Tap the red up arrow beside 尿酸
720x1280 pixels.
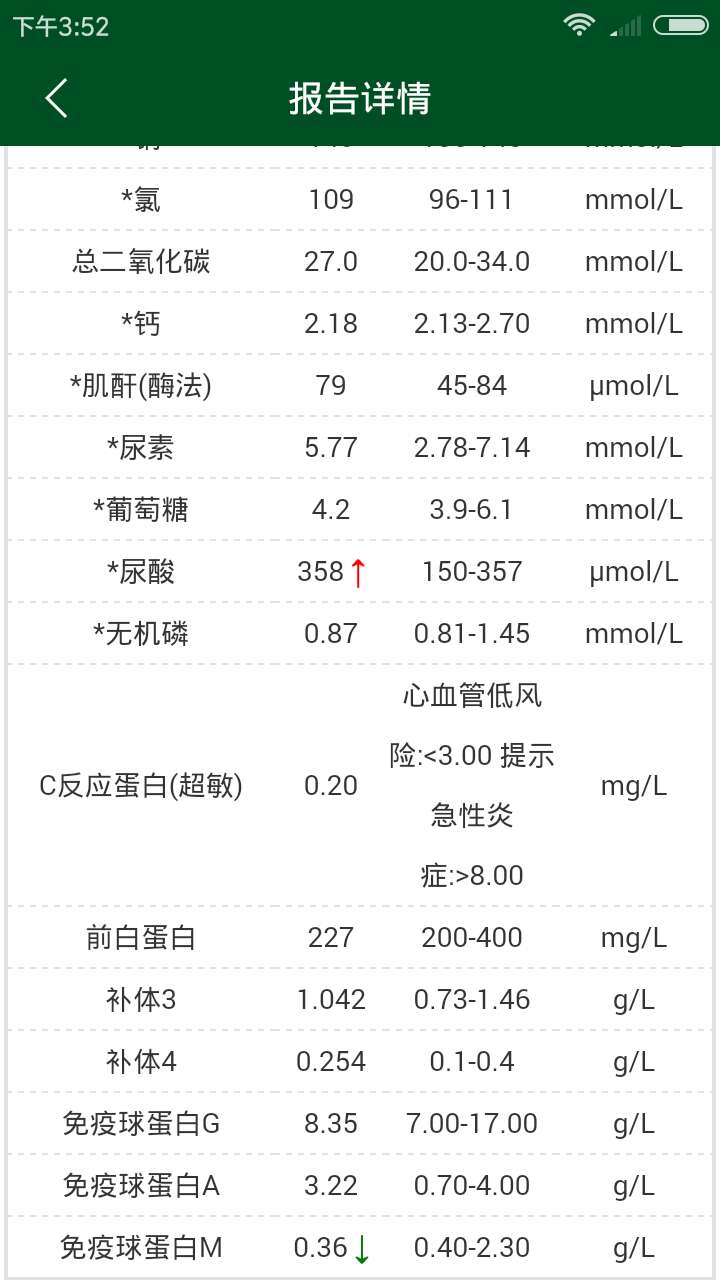pos(357,571)
